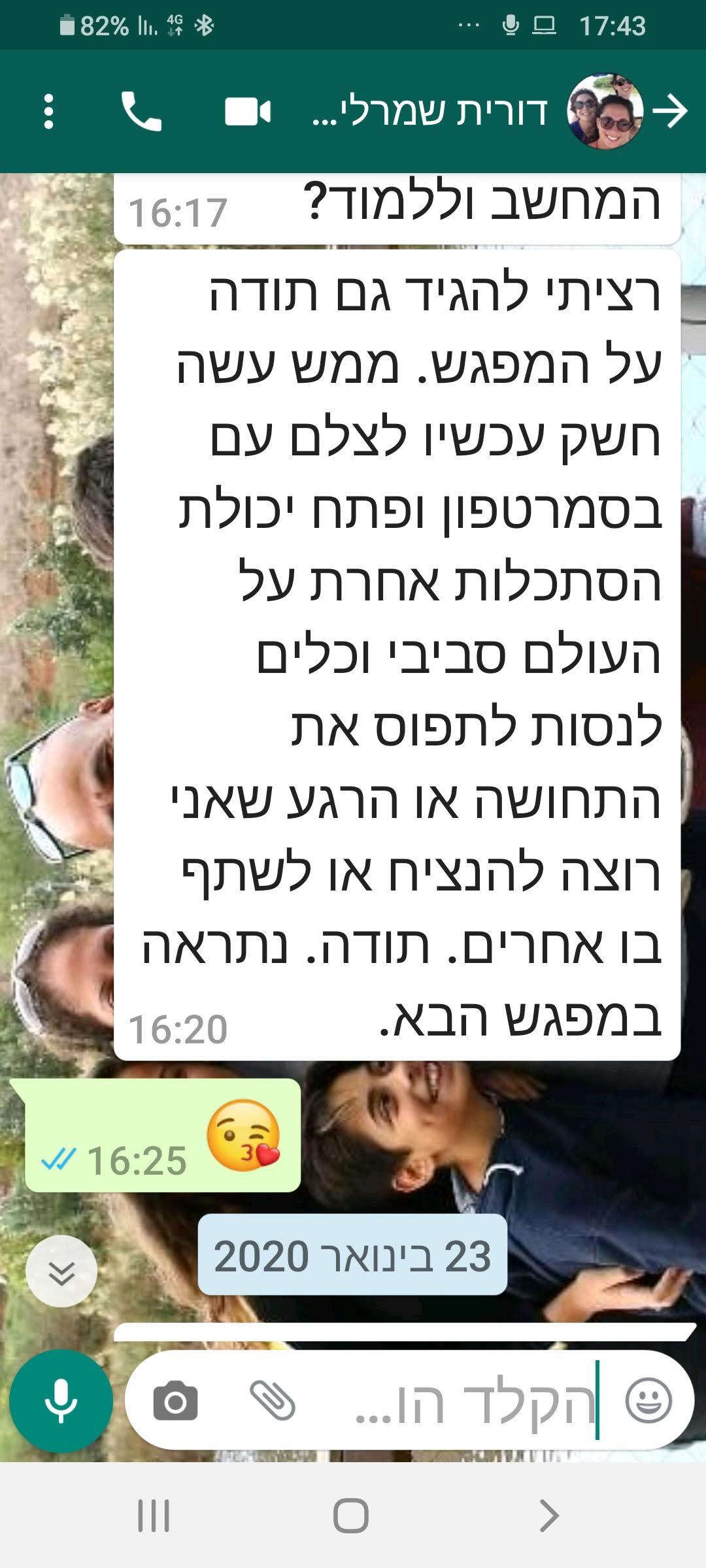The height and width of the screenshot is (1568, 706).
Task: Go to the home screen
Action: [x=351, y=1515]
